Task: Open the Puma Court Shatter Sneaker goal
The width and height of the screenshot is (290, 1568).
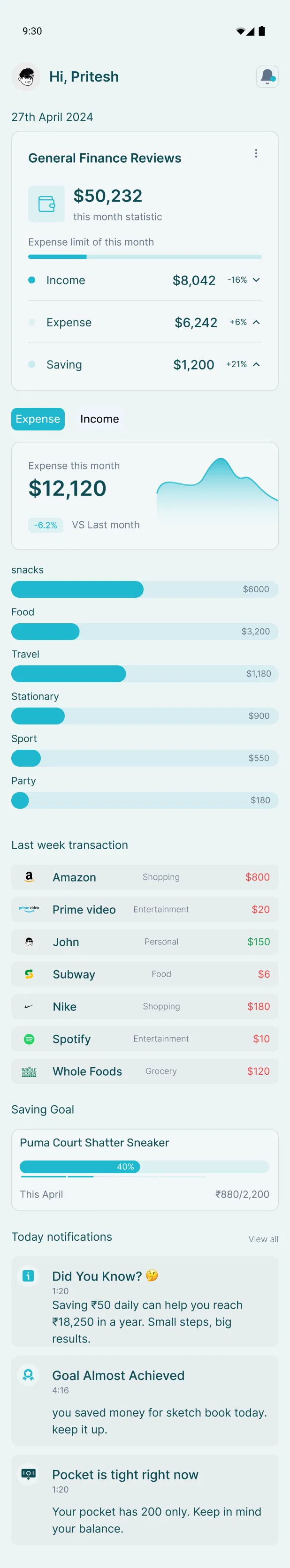Action: point(145,1168)
